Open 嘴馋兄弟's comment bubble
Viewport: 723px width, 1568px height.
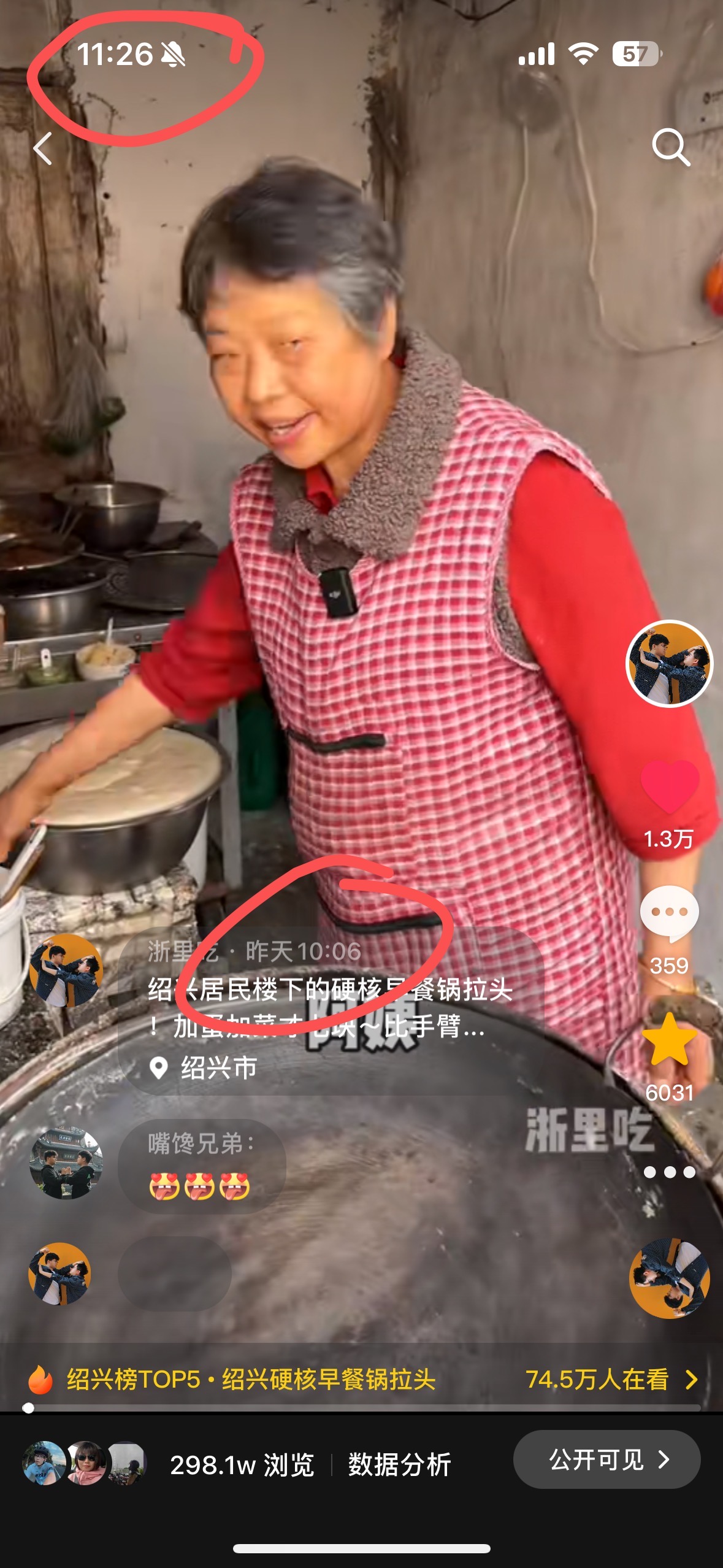(201, 1166)
